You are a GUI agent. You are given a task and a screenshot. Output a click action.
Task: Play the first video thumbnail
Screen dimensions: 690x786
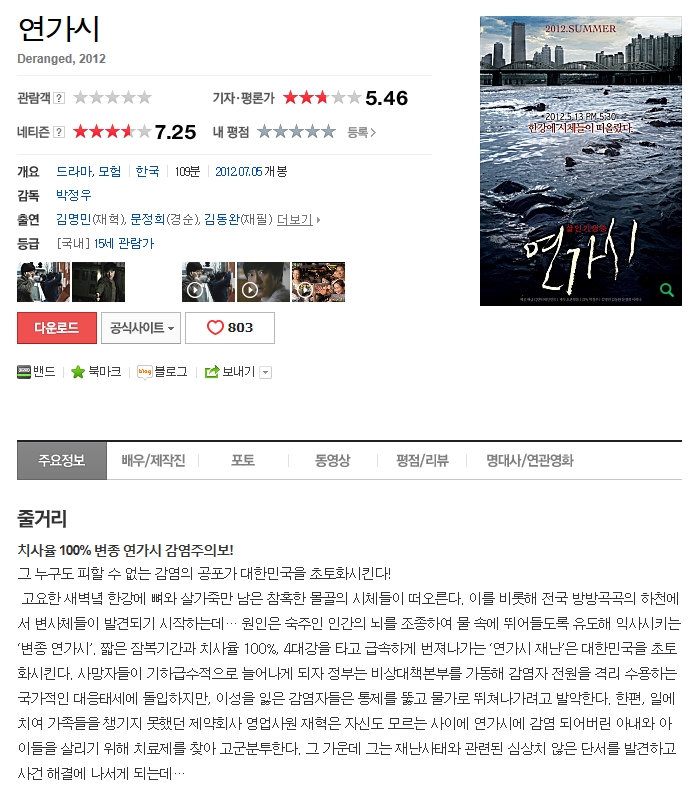(208, 282)
